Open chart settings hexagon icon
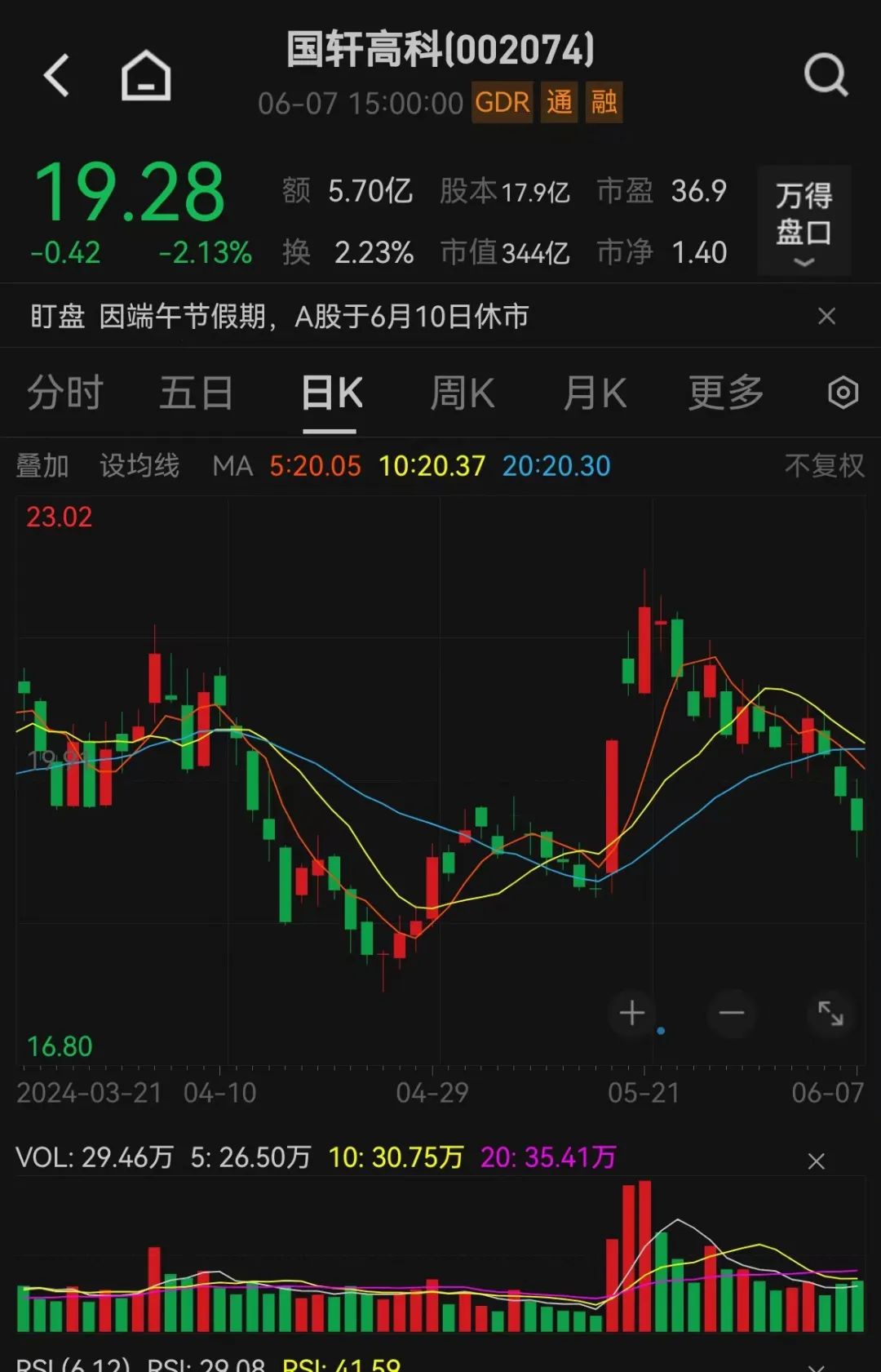881x1372 pixels. [x=843, y=393]
